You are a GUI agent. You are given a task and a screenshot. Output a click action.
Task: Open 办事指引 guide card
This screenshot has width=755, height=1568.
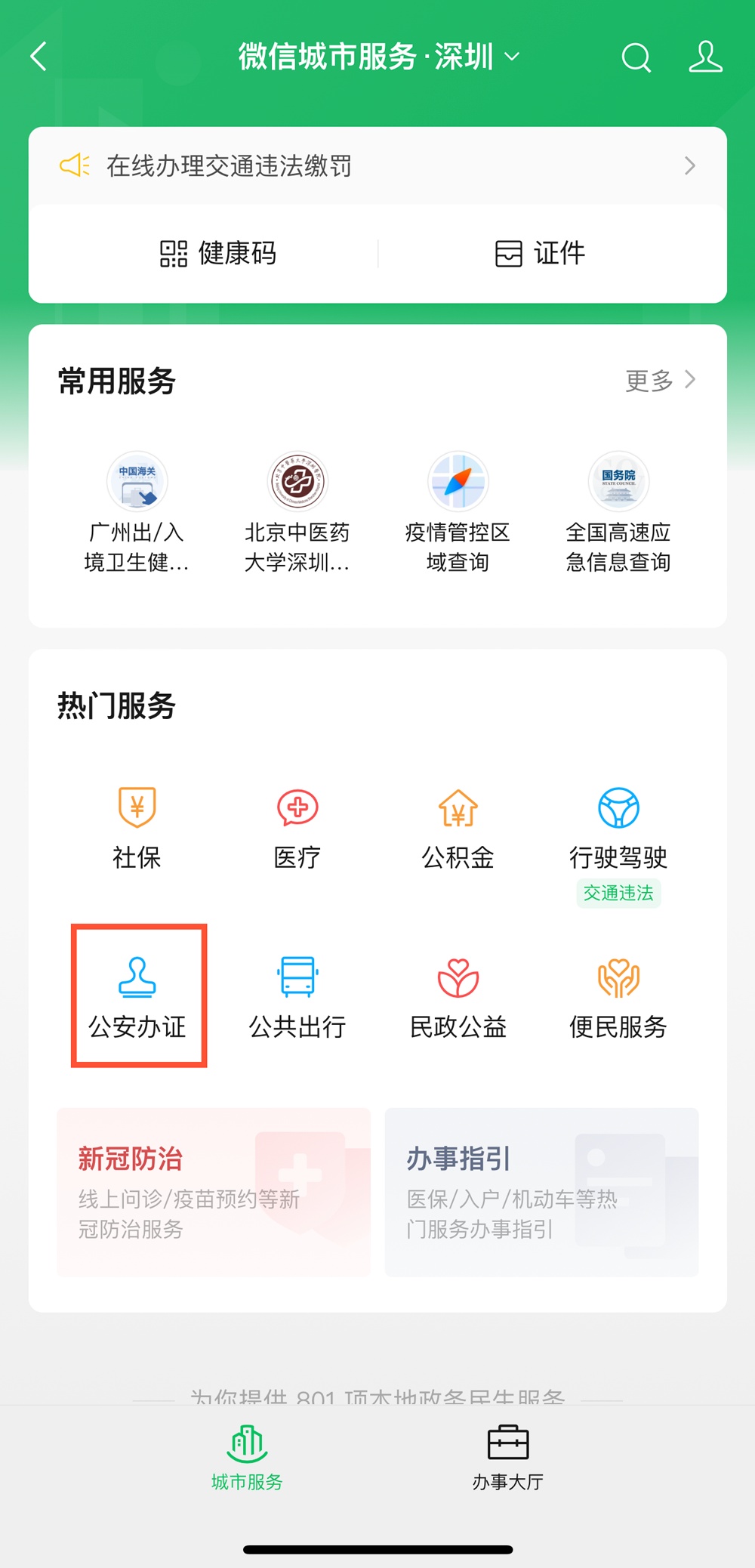click(541, 1192)
